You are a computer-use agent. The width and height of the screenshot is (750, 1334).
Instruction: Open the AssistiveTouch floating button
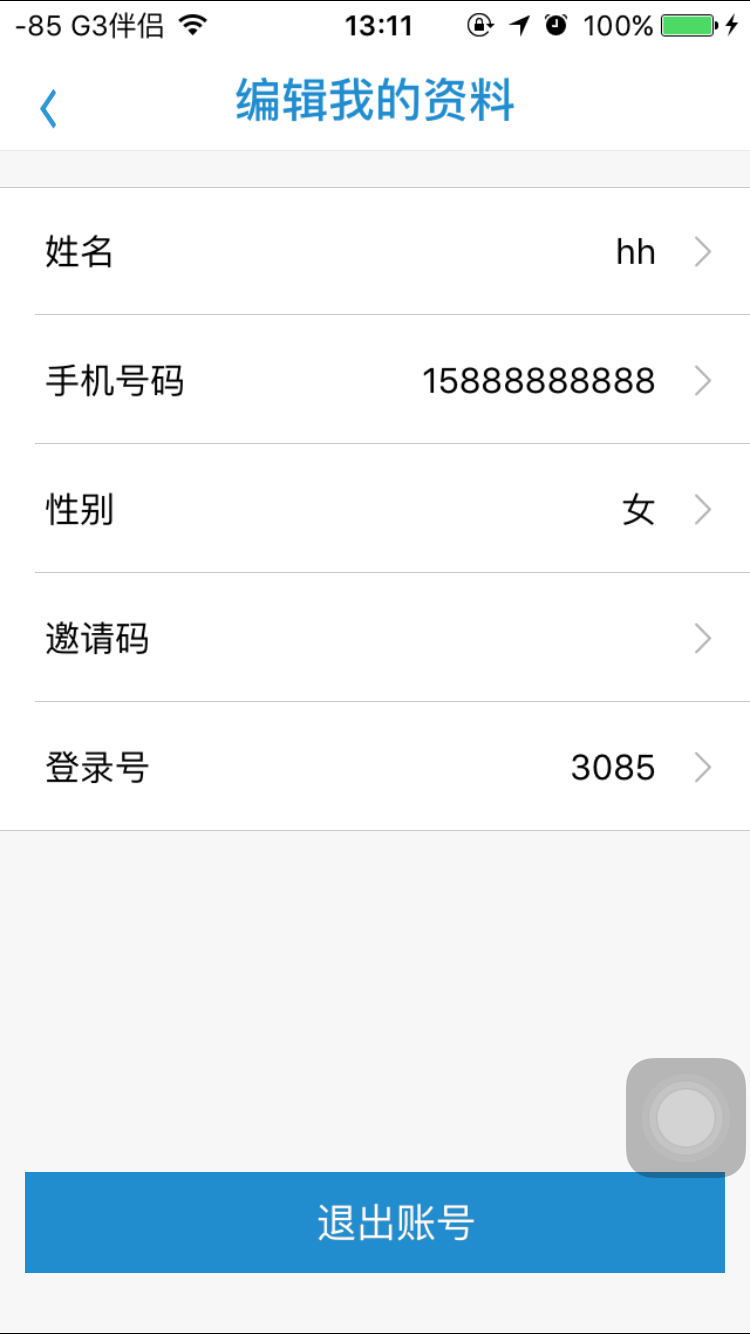tap(686, 1117)
